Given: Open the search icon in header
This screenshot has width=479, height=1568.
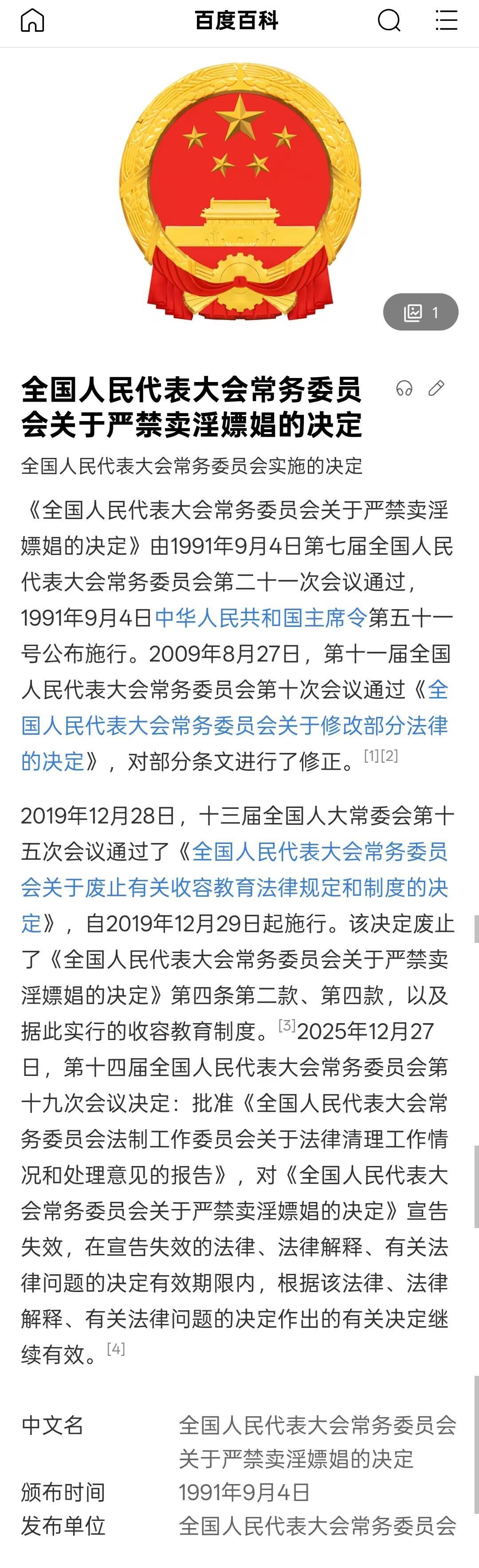Looking at the screenshot, I should 389,21.
